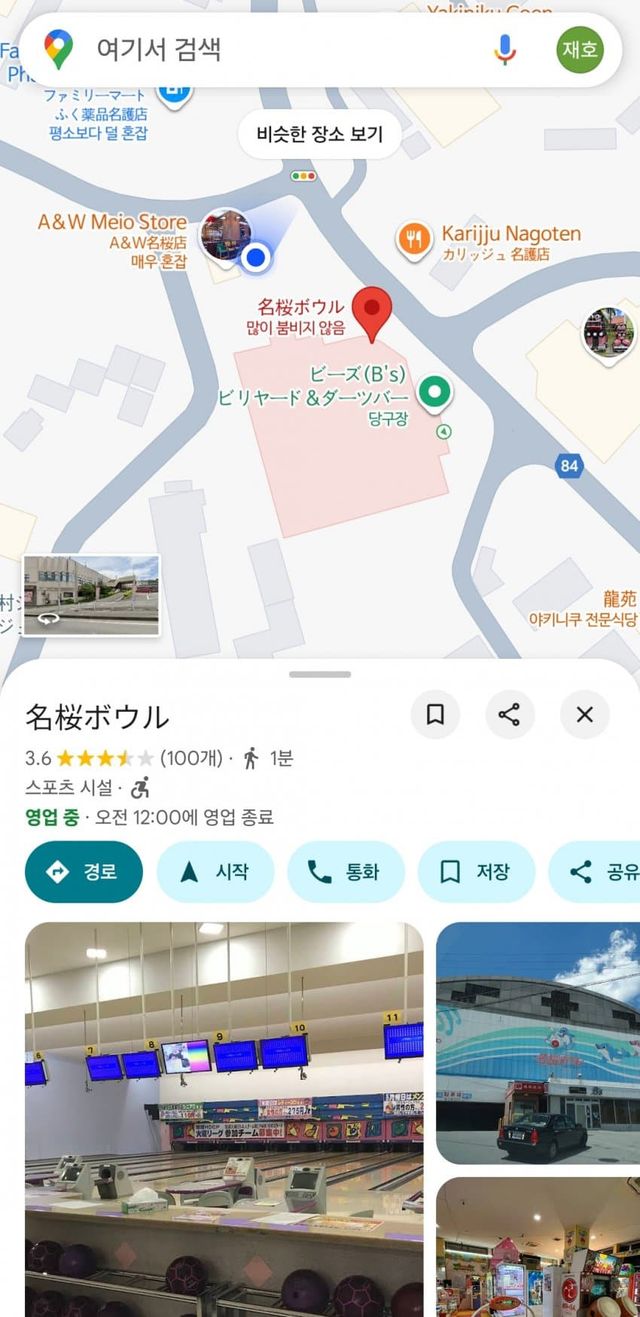The height and width of the screenshot is (1317, 640).
Task: Tap the '여기서 검색' search box
Action: point(280,49)
